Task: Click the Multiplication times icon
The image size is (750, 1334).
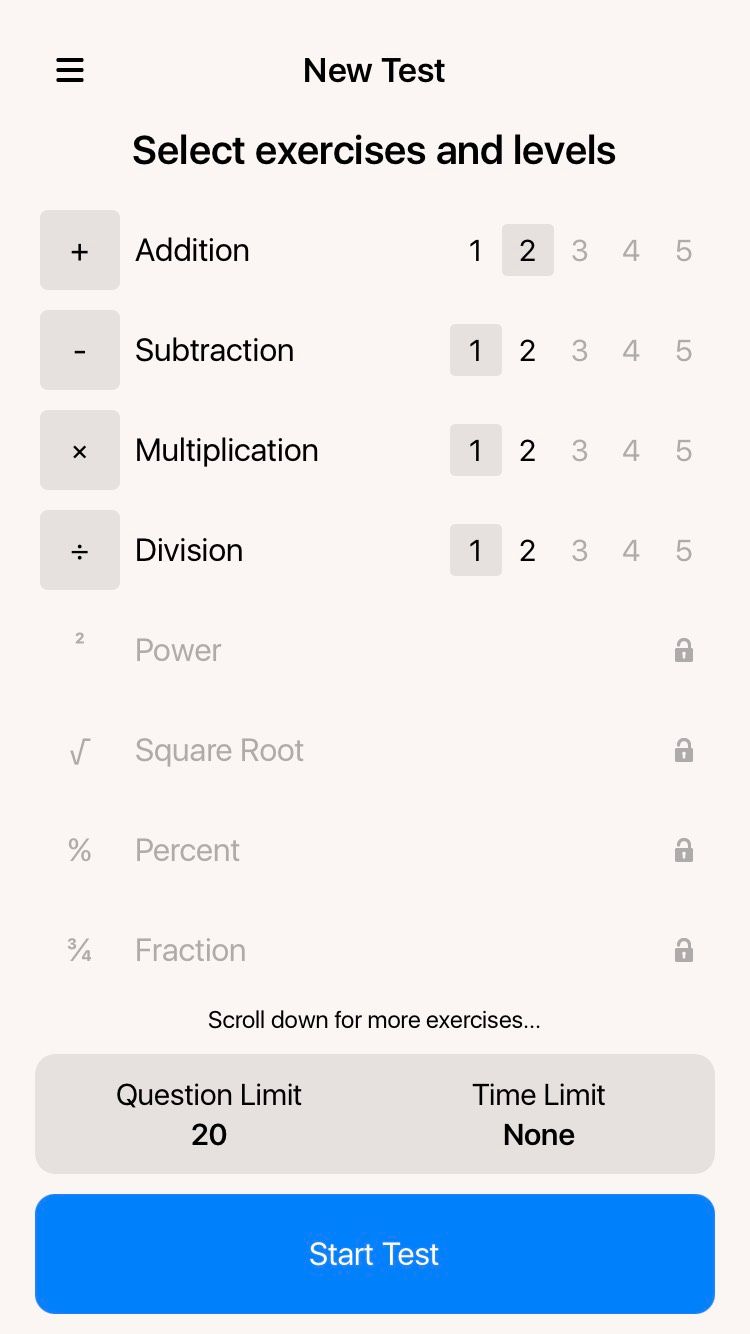Action: click(x=80, y=450)
